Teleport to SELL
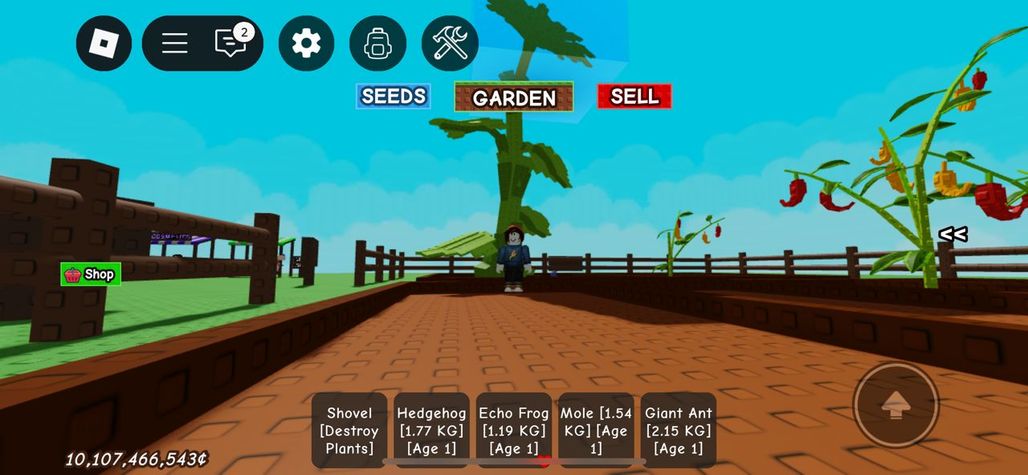The image size is (1028, 475). tap(634, 96)
